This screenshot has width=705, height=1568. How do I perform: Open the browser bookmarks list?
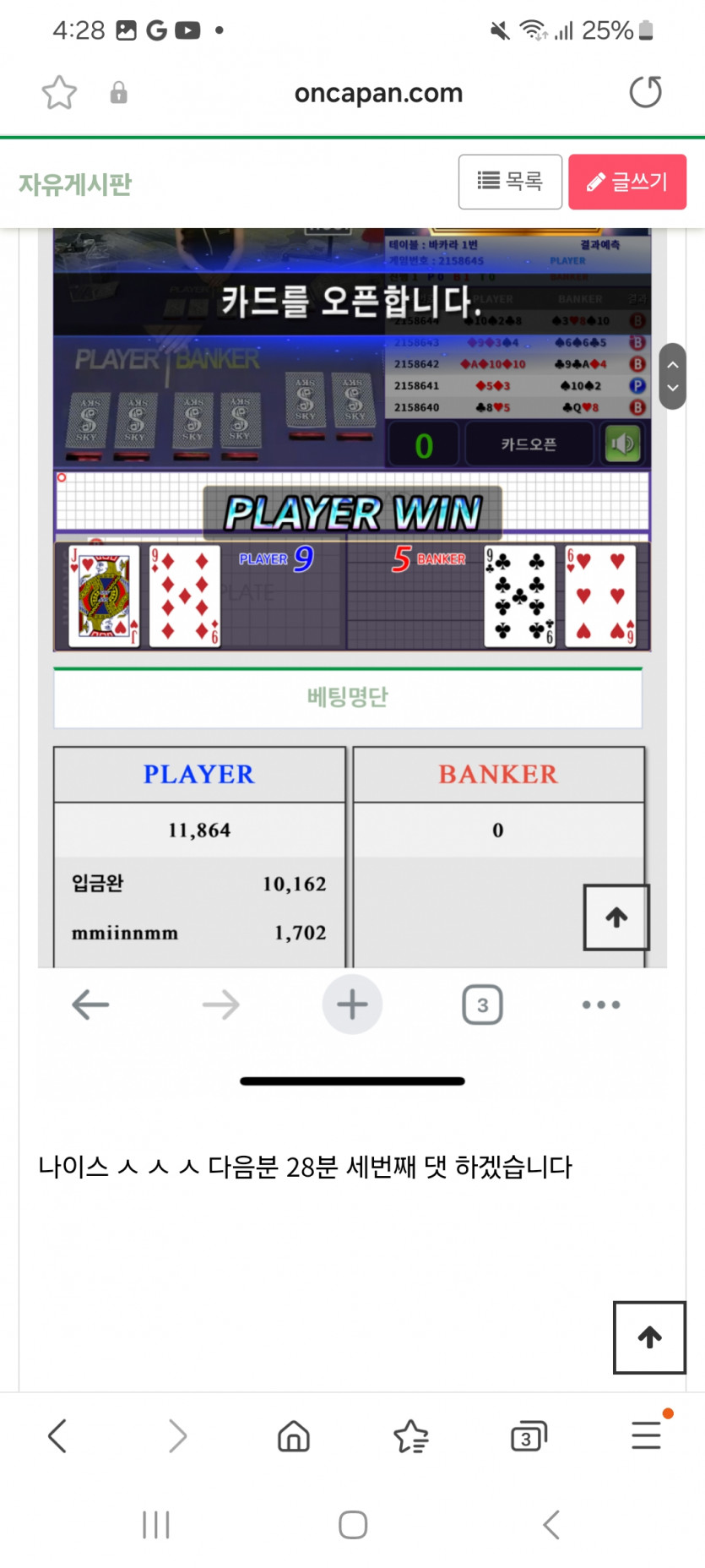click(411, 1435)
